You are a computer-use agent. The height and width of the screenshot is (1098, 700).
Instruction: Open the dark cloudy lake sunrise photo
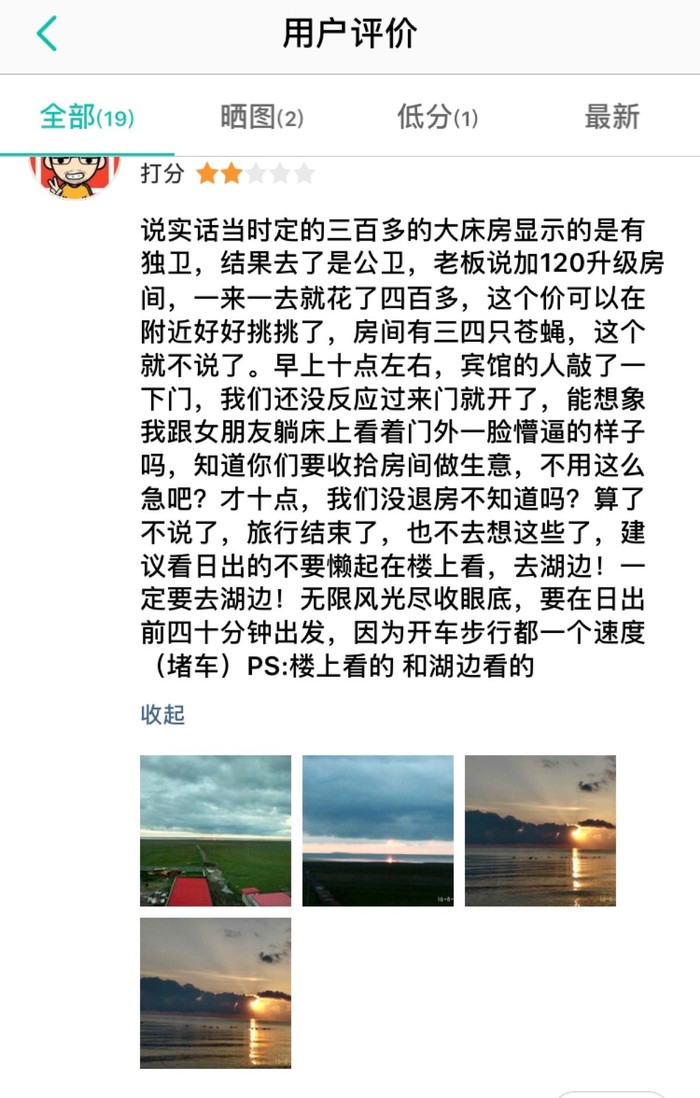(378, 830)
